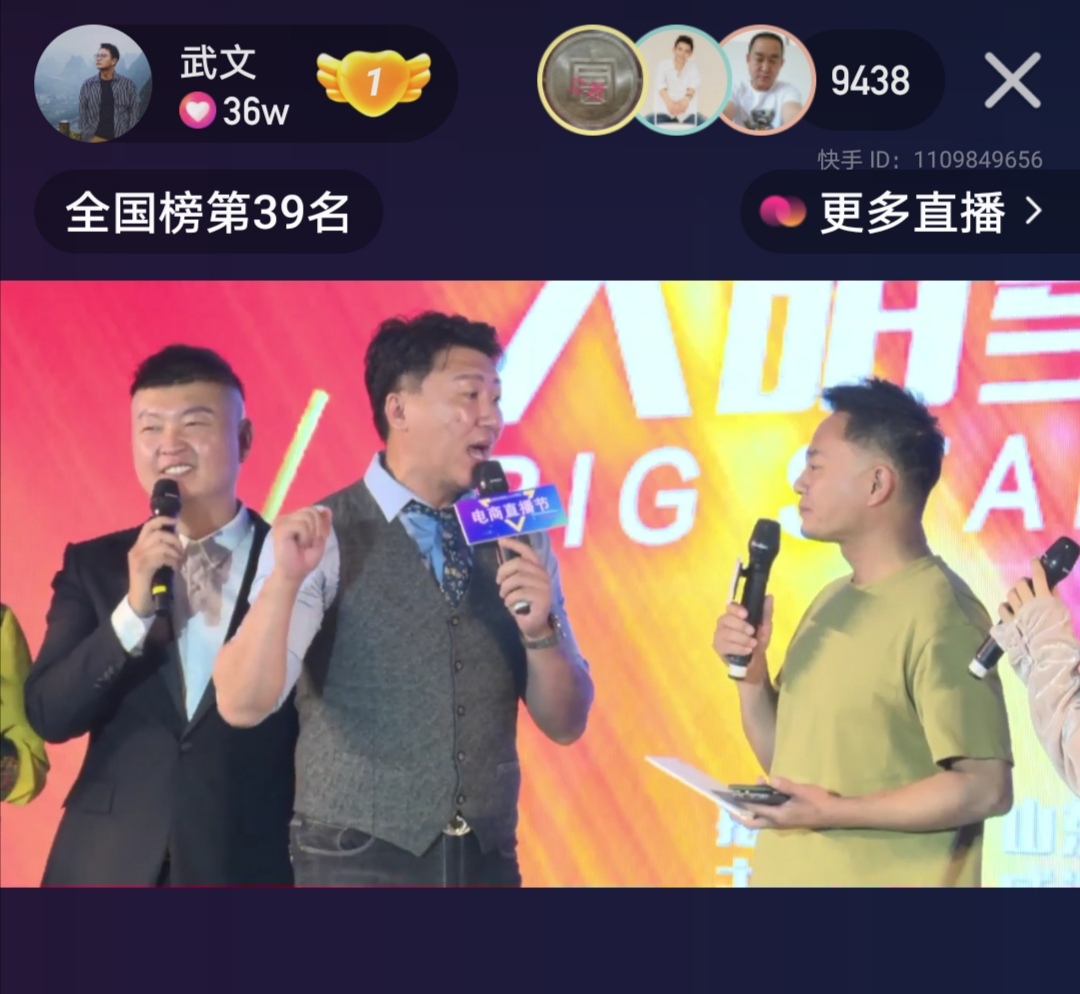1080x994 pixels.
Task: View the 9438 online viewers list
Action: [870, 81]
